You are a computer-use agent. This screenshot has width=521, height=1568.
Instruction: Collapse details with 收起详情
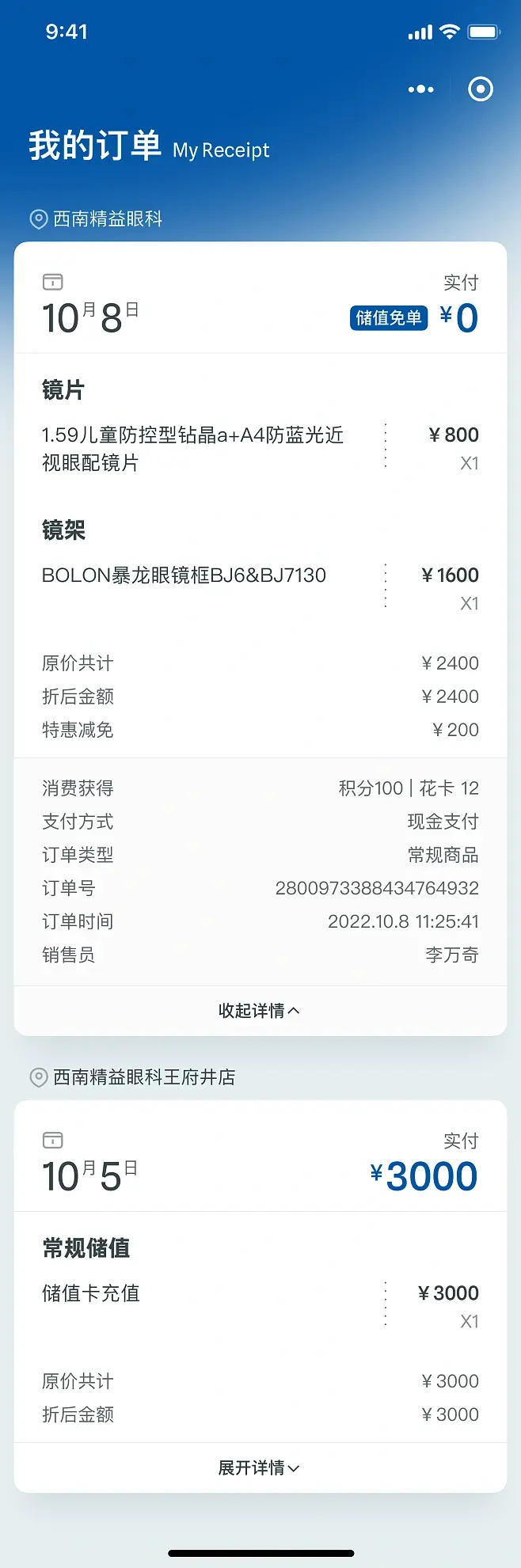[x=260, y=1011]
